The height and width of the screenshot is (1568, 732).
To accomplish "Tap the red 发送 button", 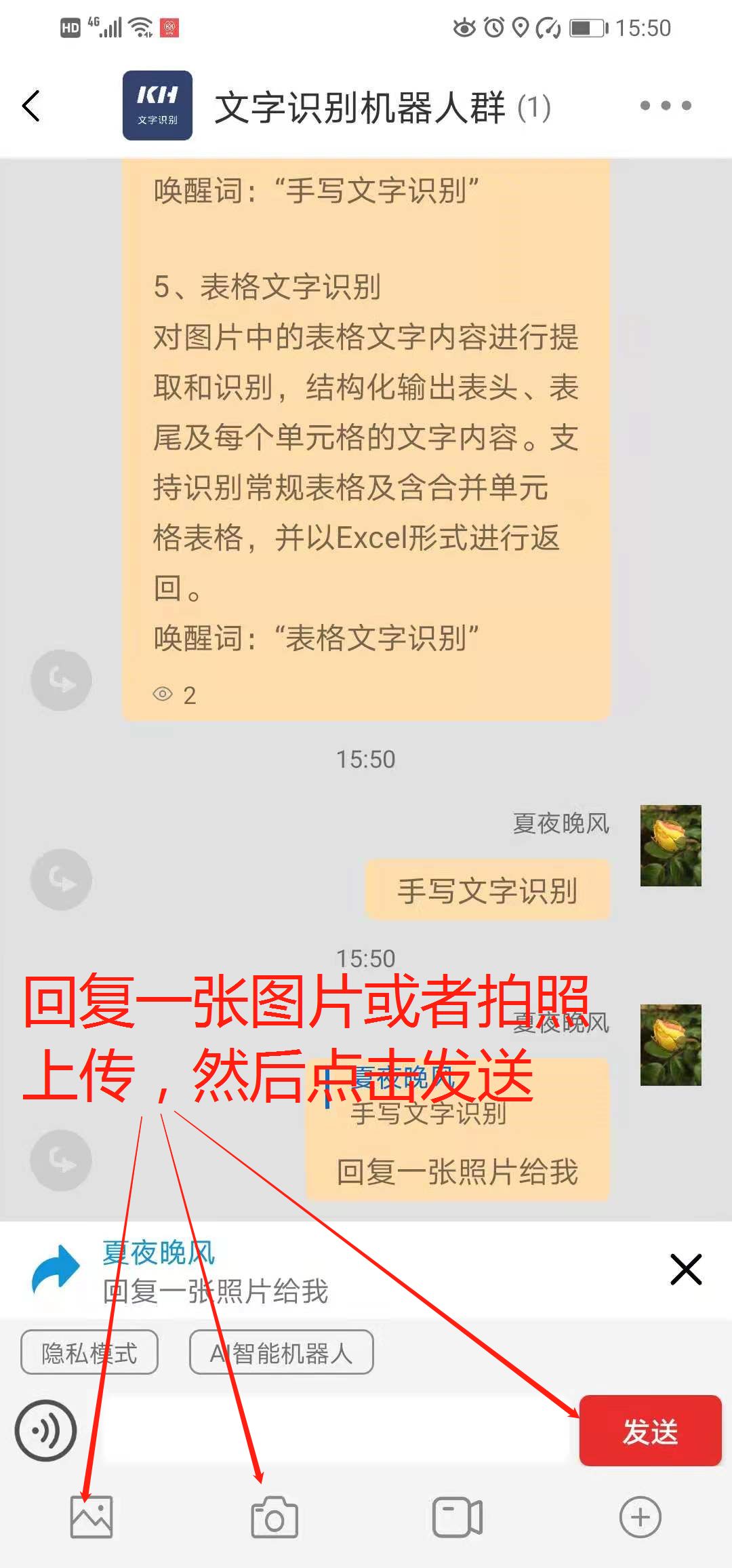I will pos(650,1430).
